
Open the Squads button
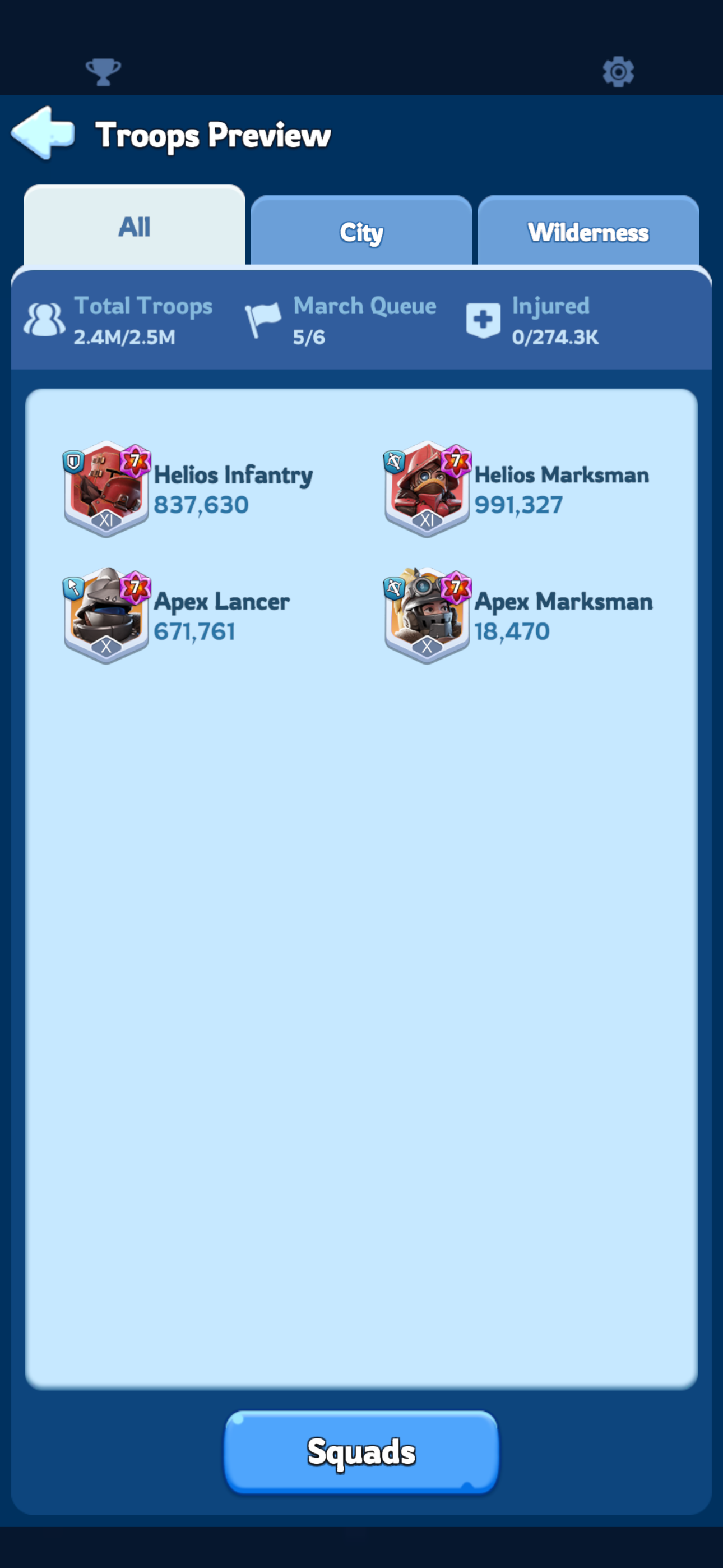[x=361, y=1451]
